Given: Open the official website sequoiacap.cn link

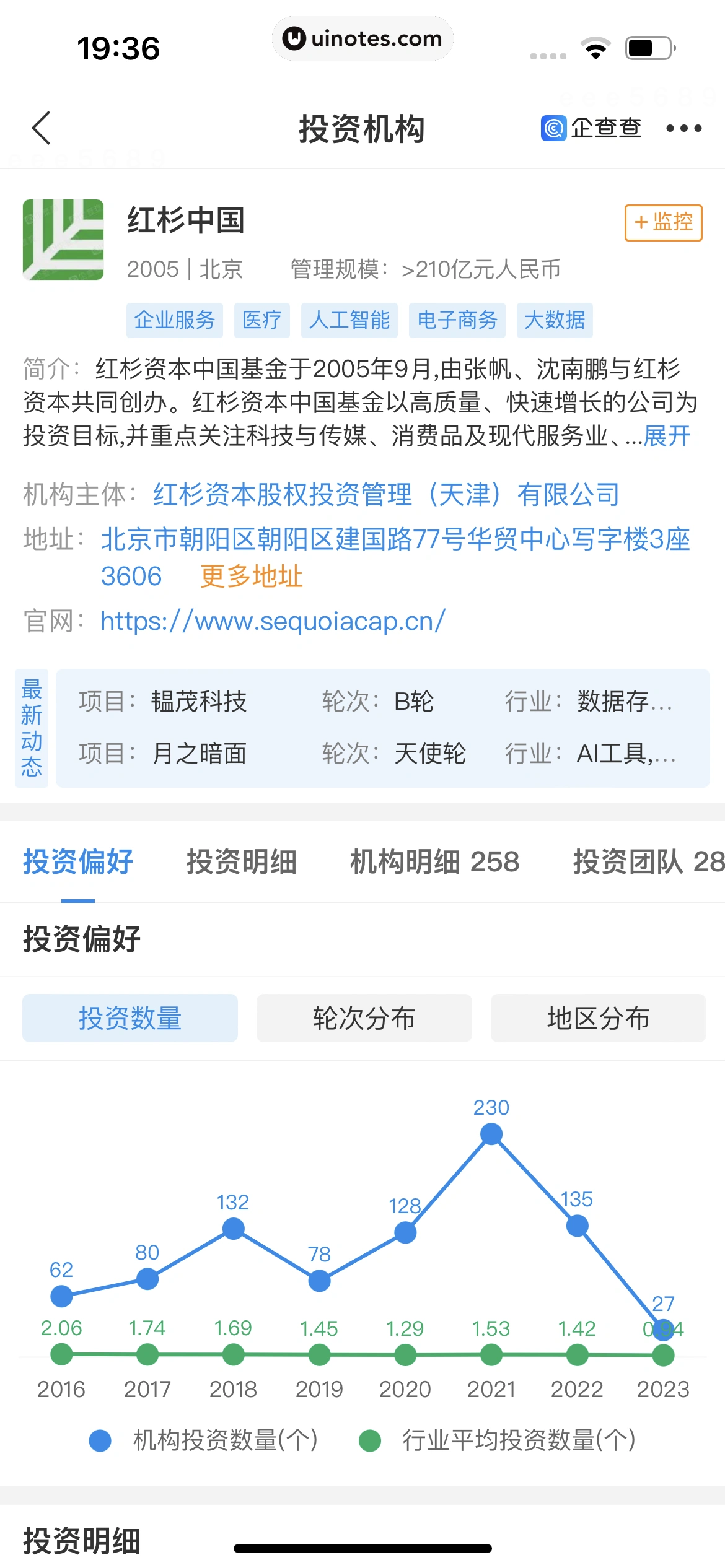Looking at the screenshot, I should click(273, 621).
